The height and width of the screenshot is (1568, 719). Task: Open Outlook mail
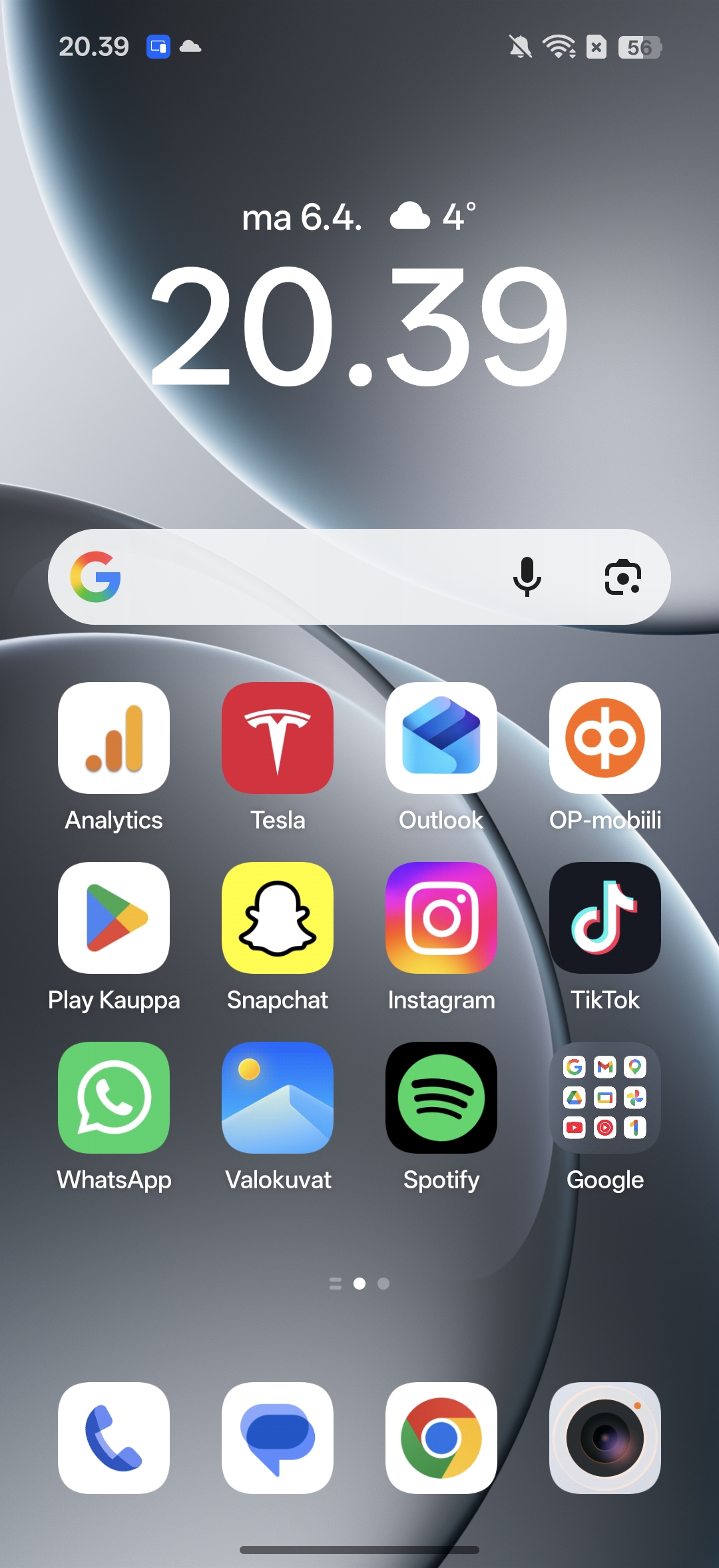tap(441, 738)
